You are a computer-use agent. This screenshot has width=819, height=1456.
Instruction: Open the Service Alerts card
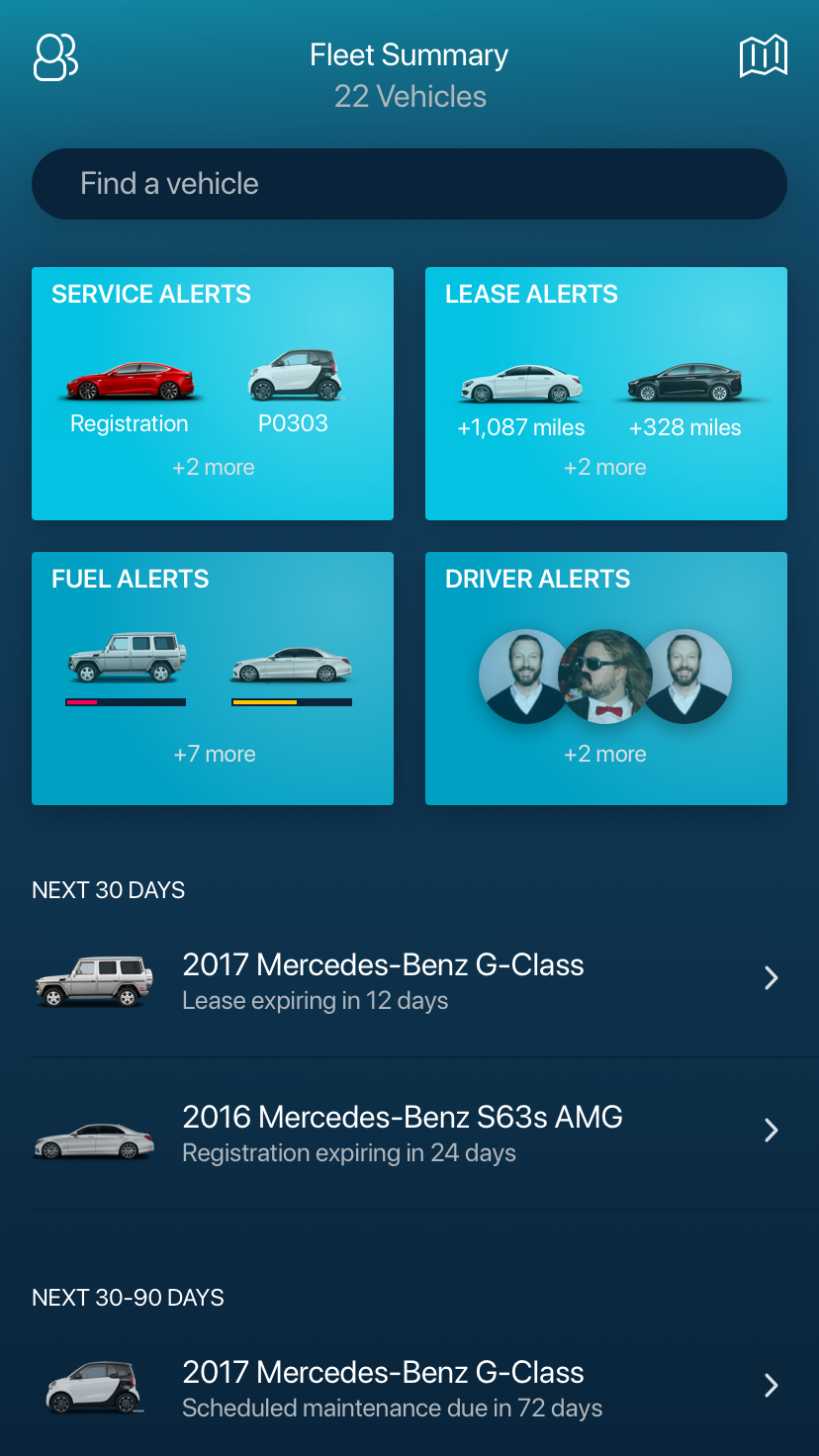point(213,394)
